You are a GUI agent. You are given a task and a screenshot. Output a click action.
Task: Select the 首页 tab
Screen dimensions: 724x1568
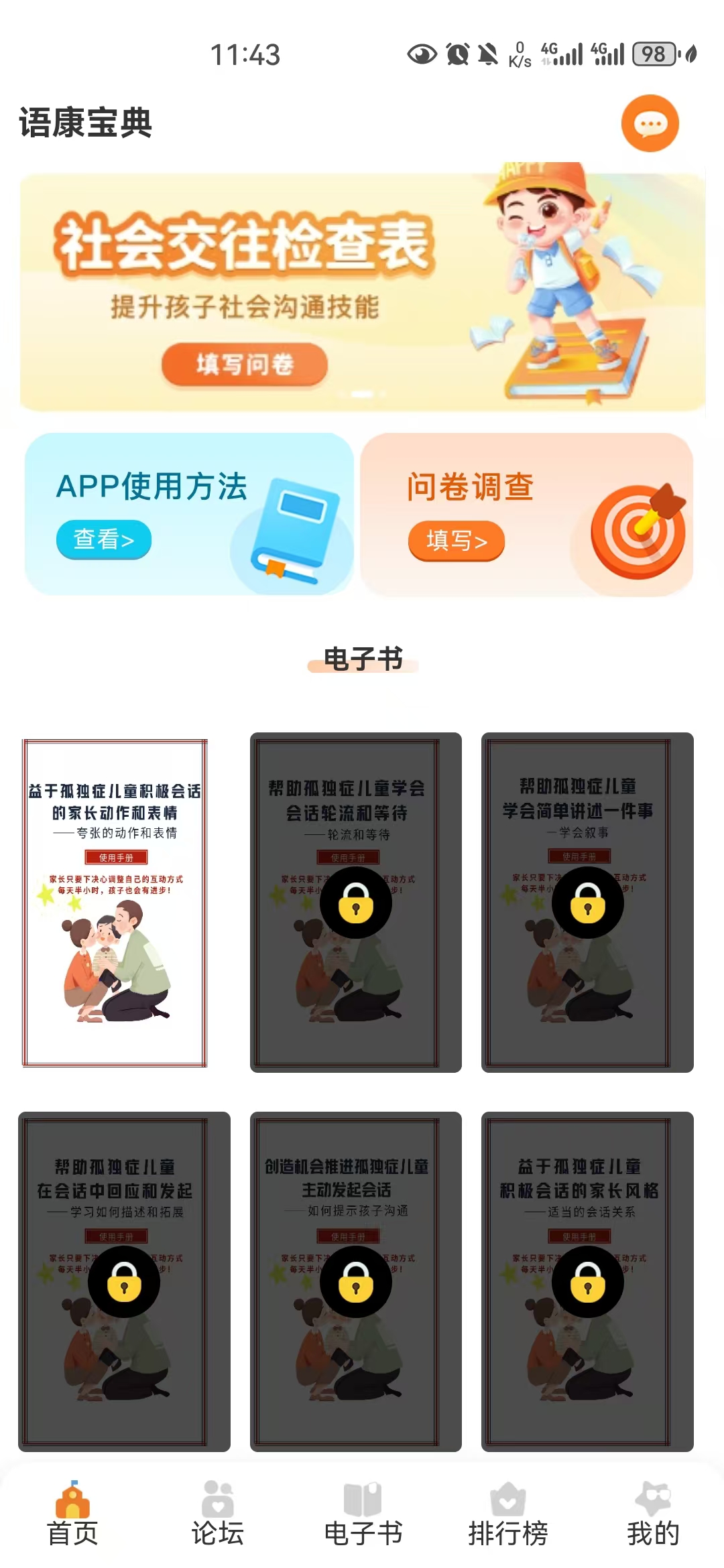pyautogui.click(x=72, y=1515)
